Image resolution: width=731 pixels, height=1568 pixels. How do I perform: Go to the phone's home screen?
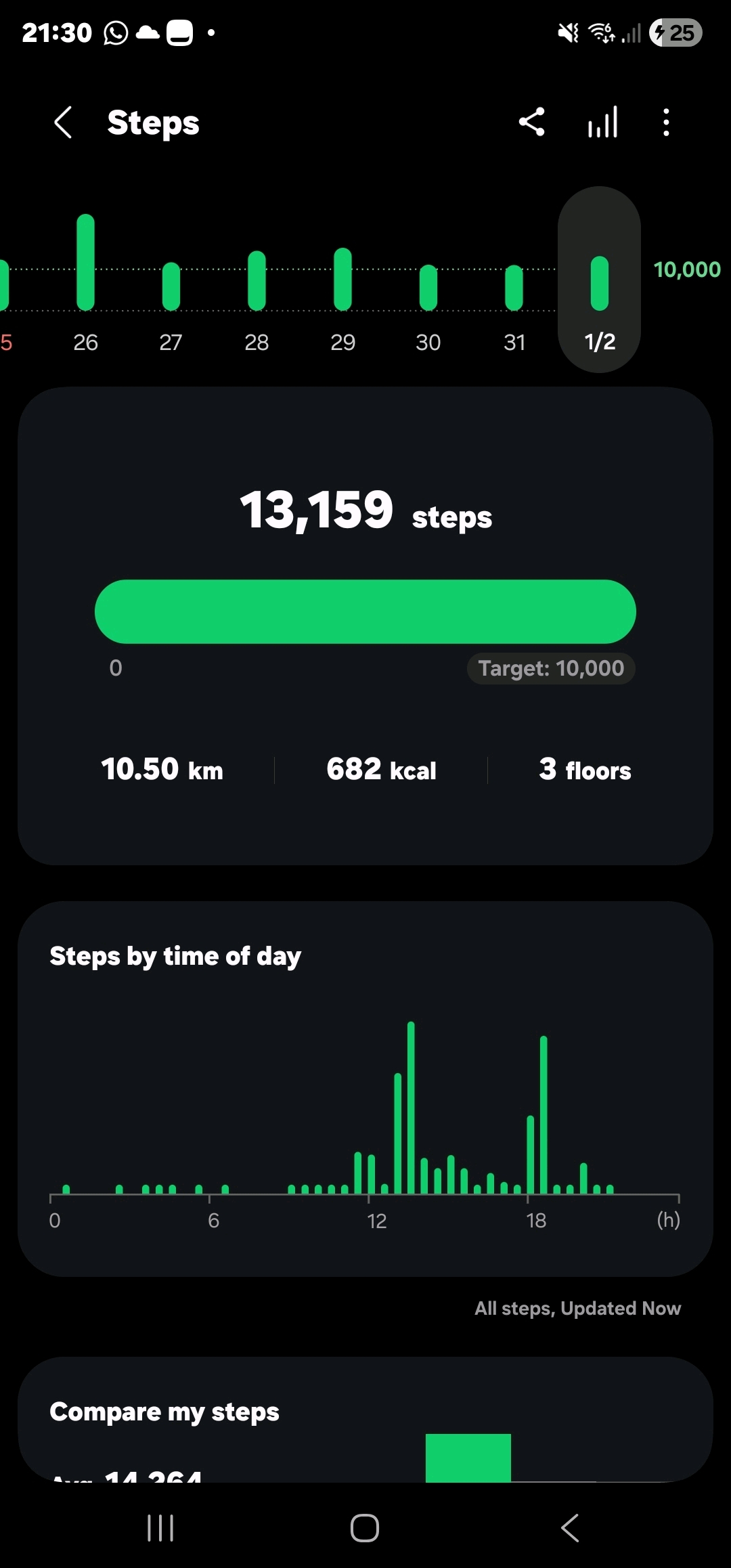tap(365, 1528)
